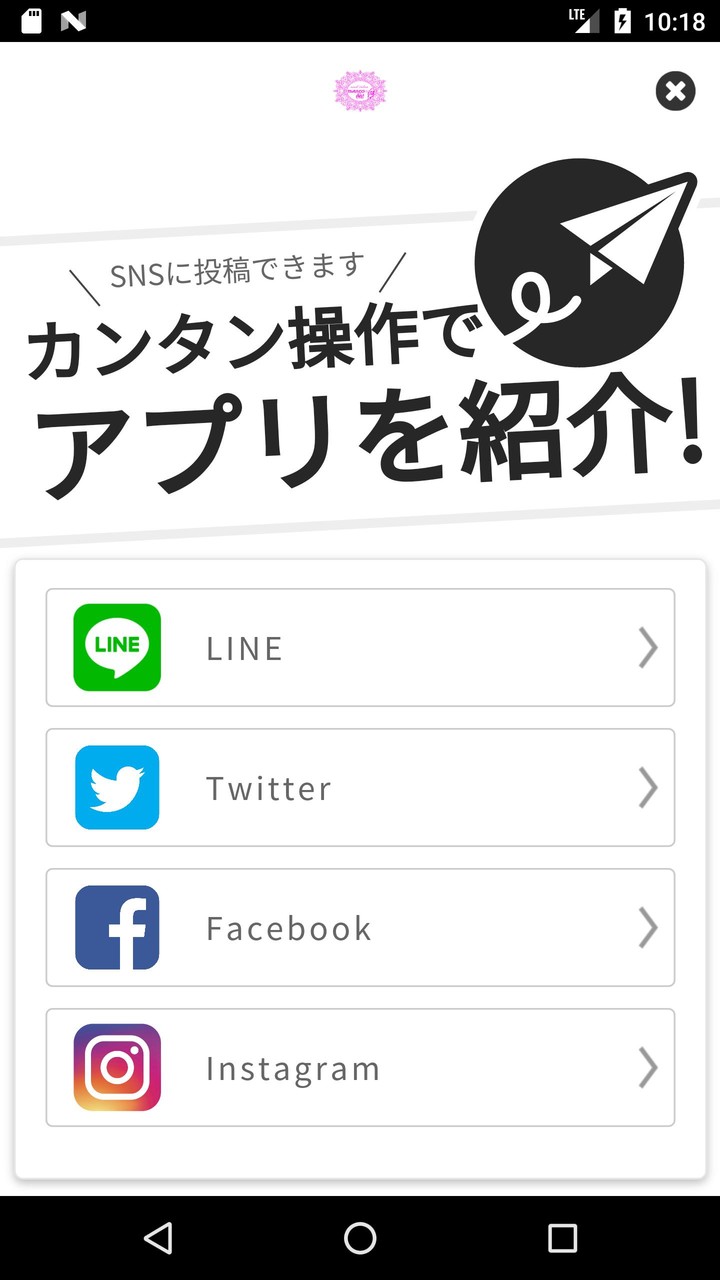
Task: Dismiss the share screen with X button
Action: (x=675, y=91)
